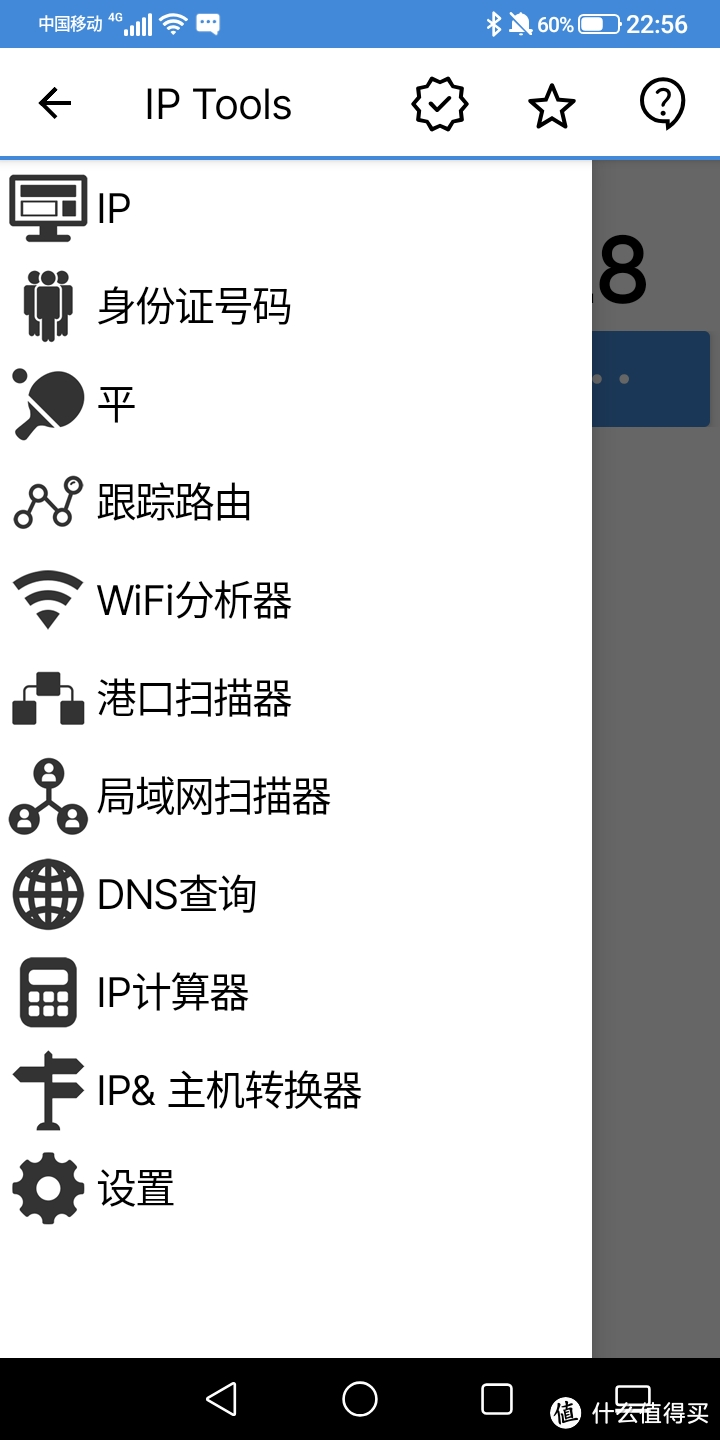The image size is (720, 1440).
Task: Select the 身份证号码 menu entry
Action: coord(195,307)
